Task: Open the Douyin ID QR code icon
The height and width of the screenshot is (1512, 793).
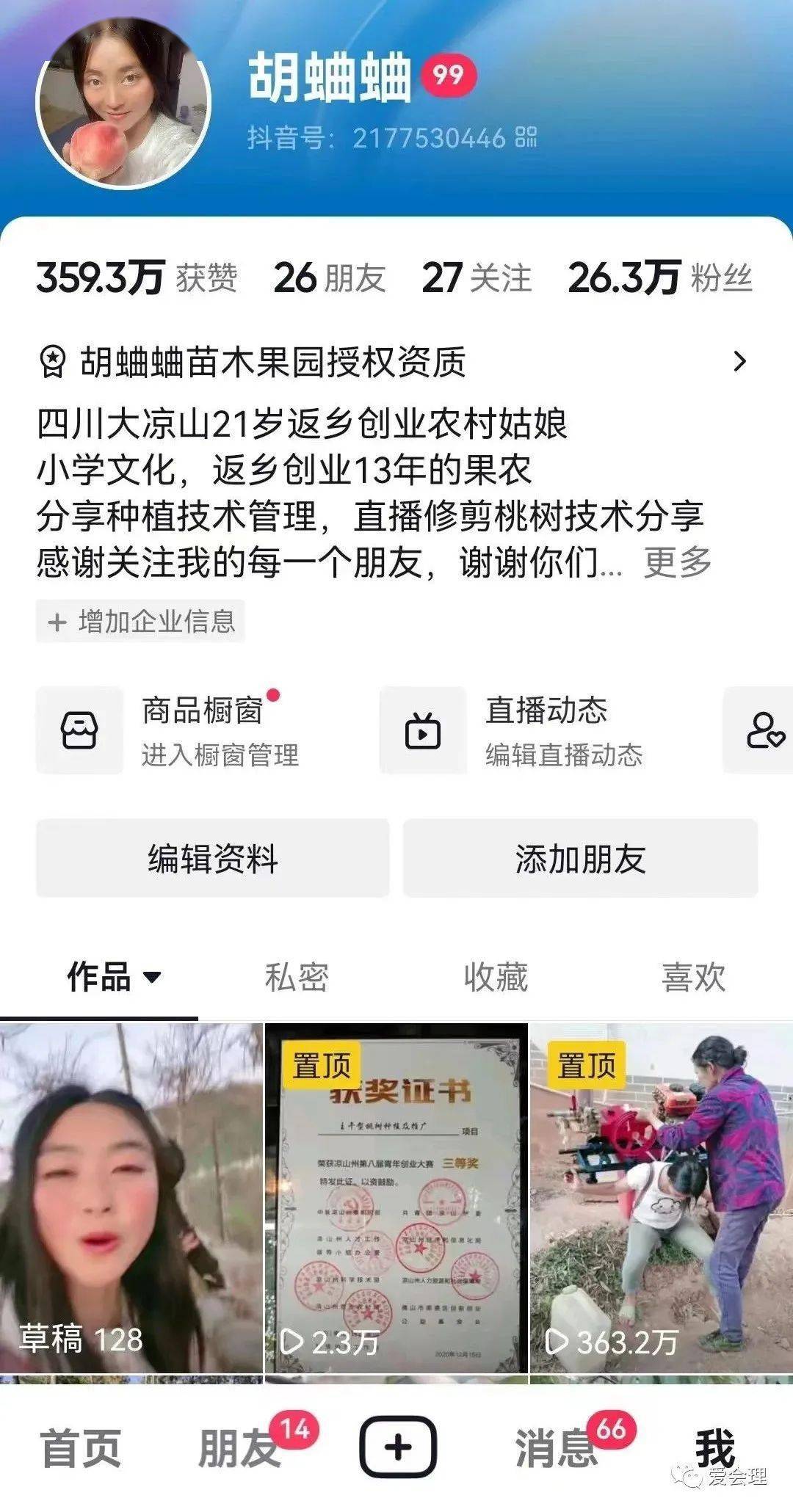Action: pyautogui.click(x=526, y=137)
